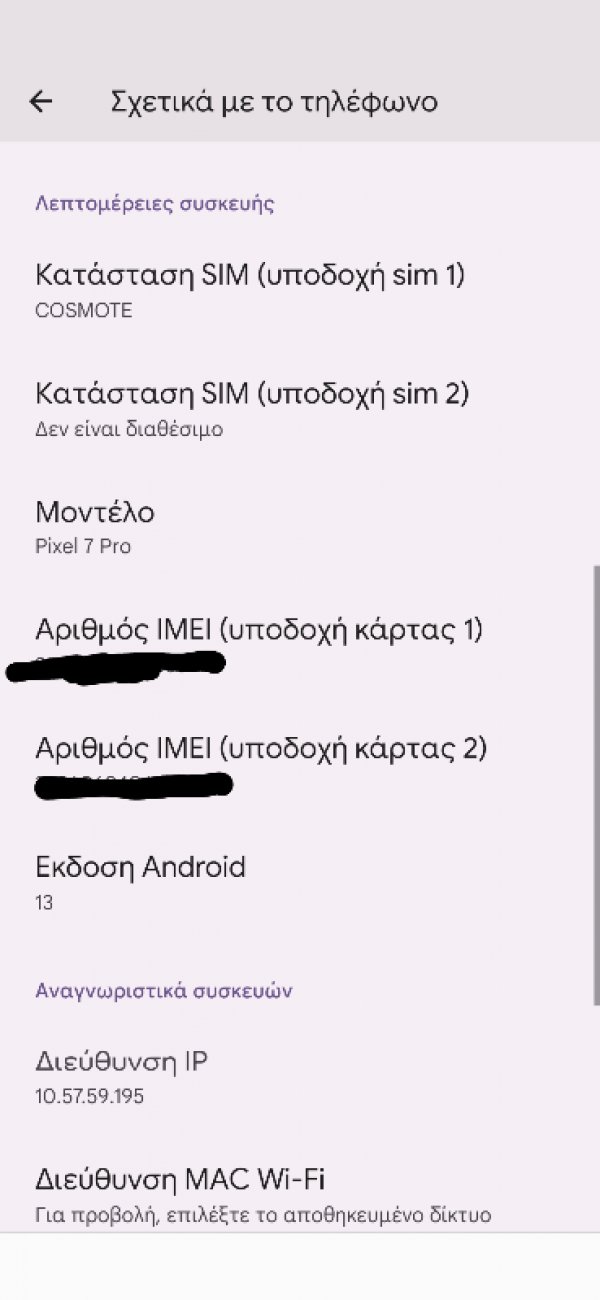The width and height of the screenshot is (600, 1300).
Task: Tap the Διεύθυνση IP row
Action: (x=300, y=1077)
